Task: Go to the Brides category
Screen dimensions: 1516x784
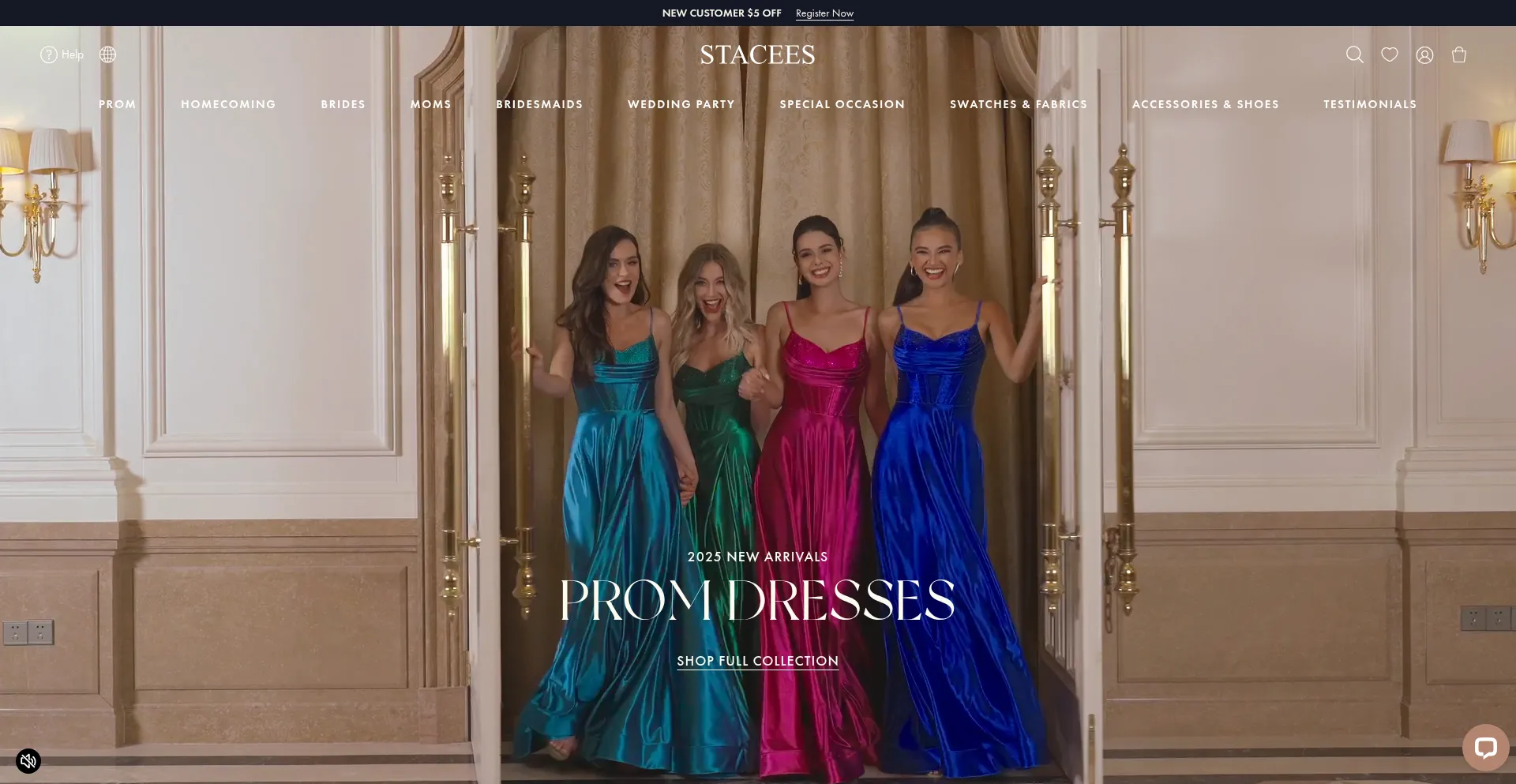Action: coord(343,104)
